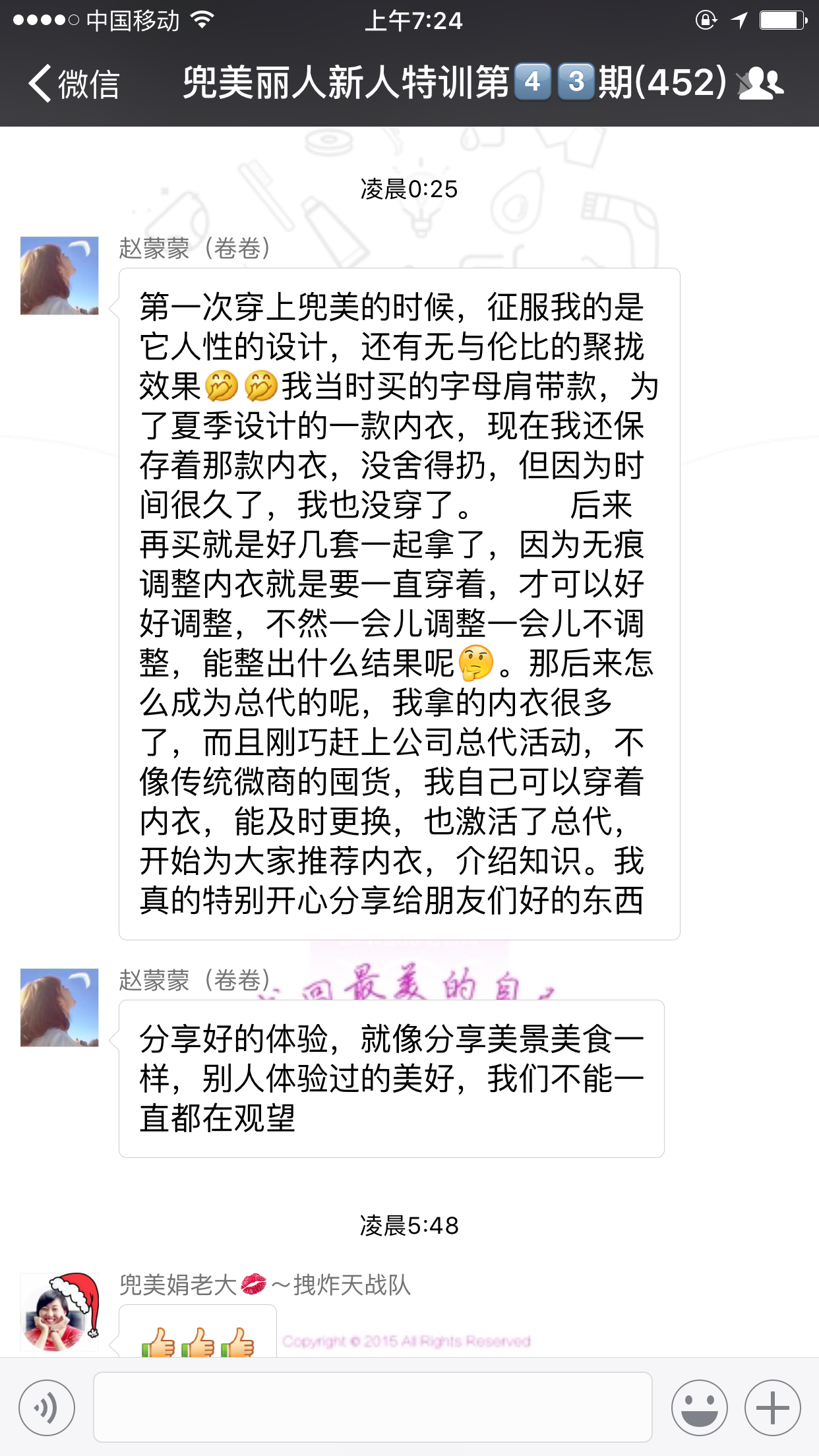This screenshot has height=1456, width=819.
Task: Open the emoji sticker panel
Action: [x=699, y=1408]
